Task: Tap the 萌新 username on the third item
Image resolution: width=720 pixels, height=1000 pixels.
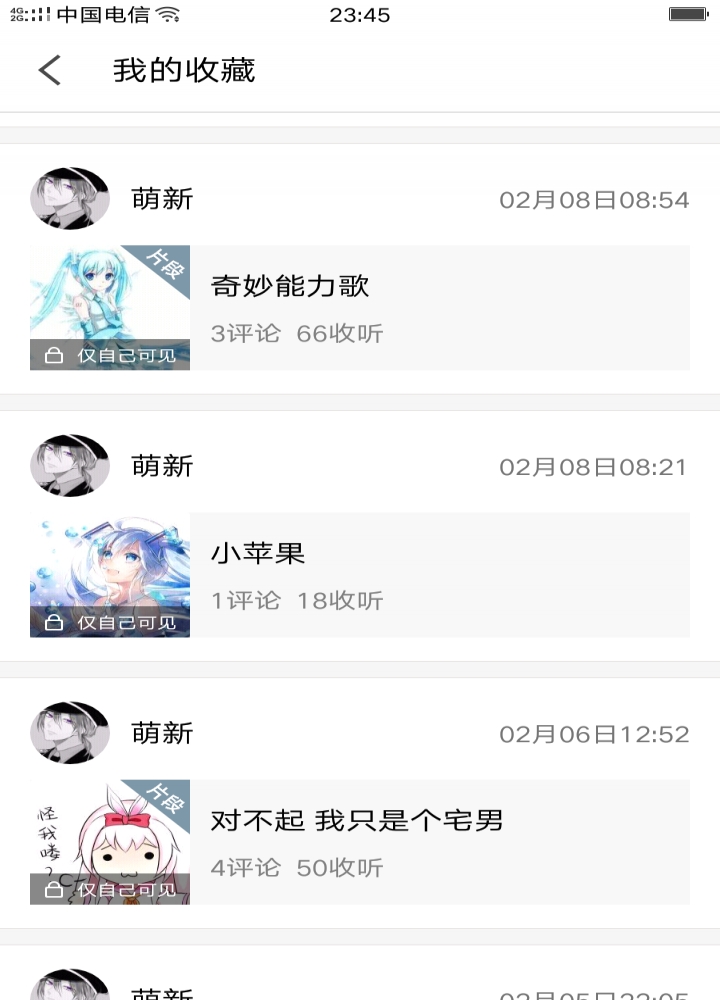Action: click(x=161, y=733)
